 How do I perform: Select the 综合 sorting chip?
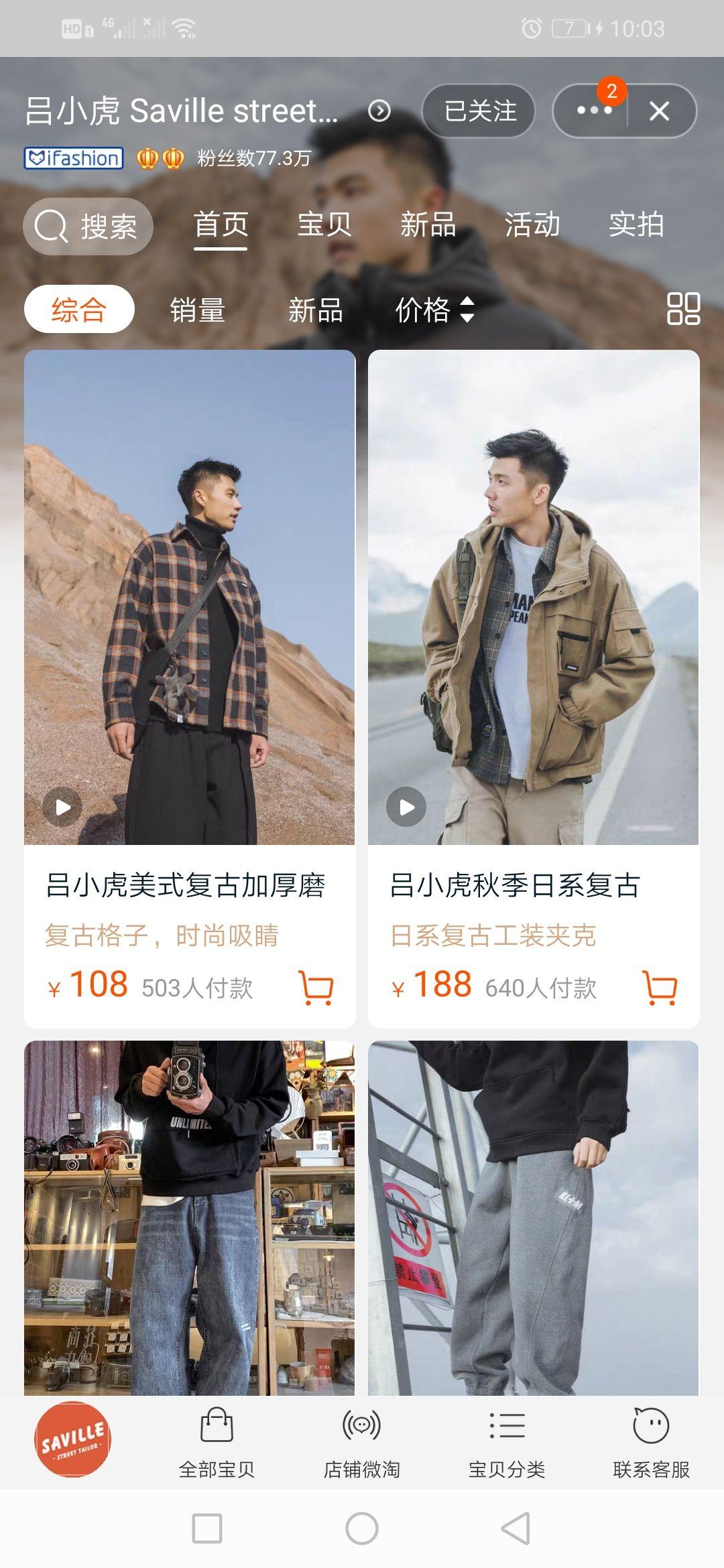click(x=79, y=310)
